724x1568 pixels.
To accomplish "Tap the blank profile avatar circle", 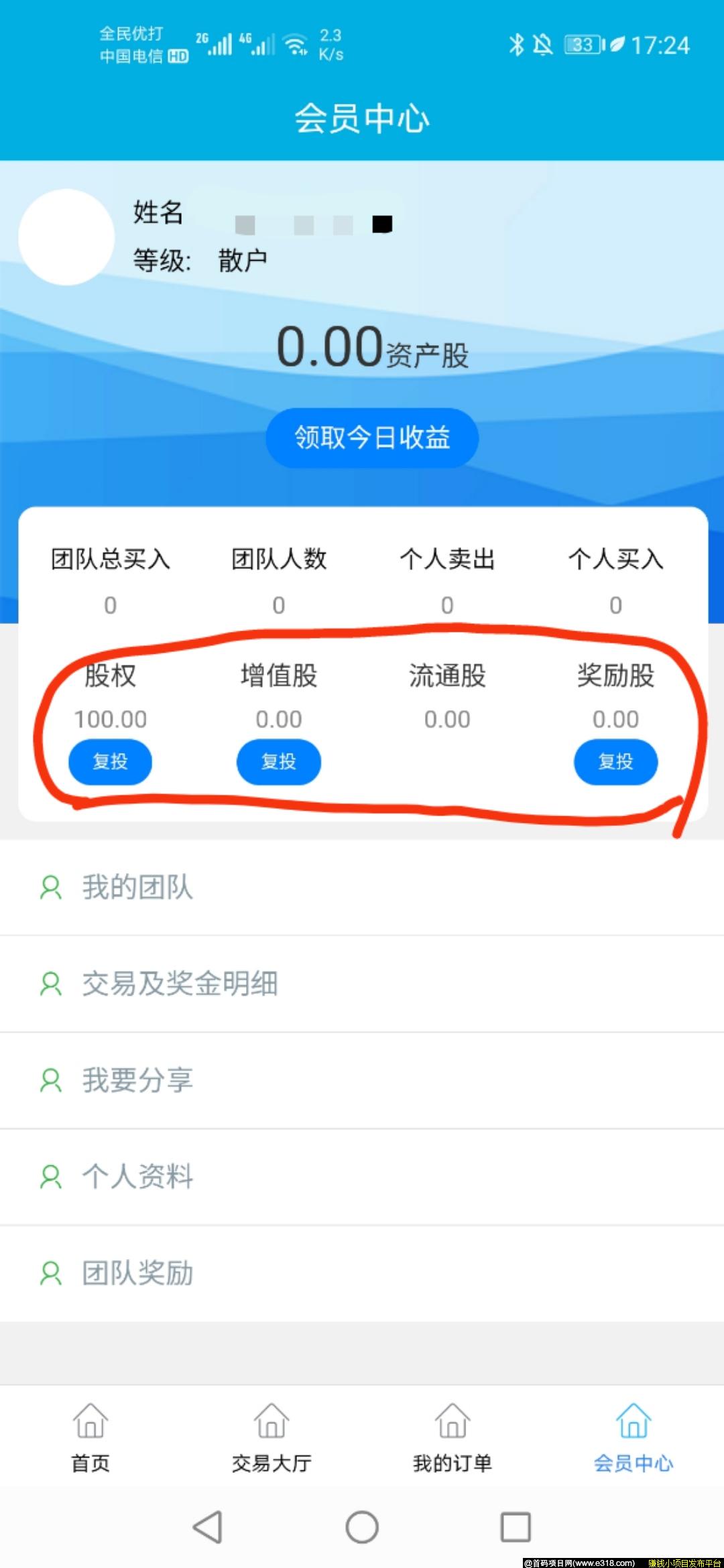I will 65,236.
